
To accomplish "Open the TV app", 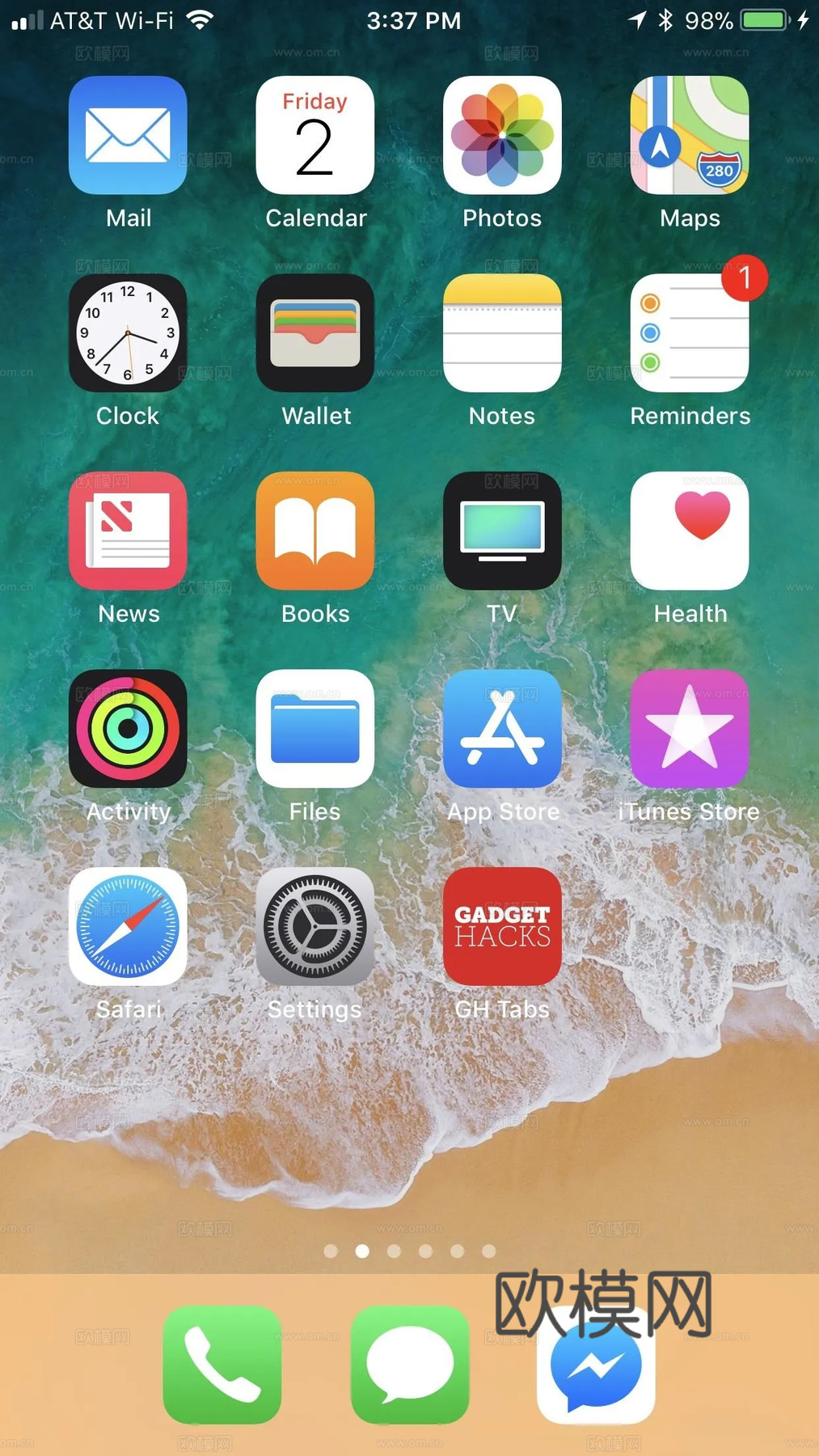I will (502, 531).
